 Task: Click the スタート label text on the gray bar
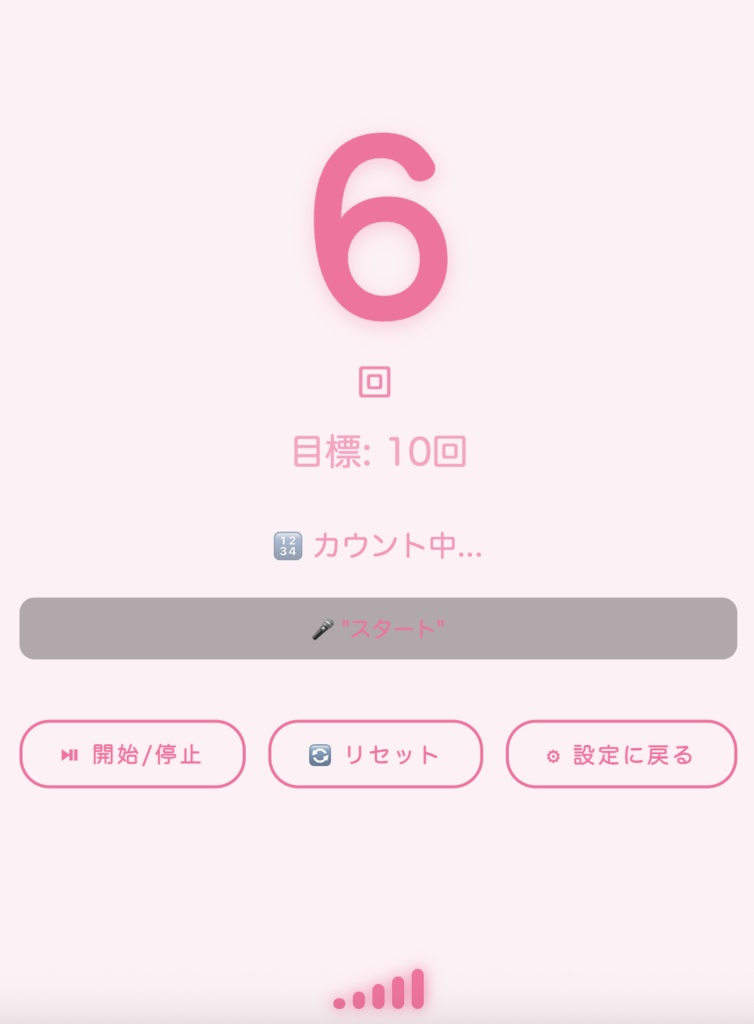395,627
